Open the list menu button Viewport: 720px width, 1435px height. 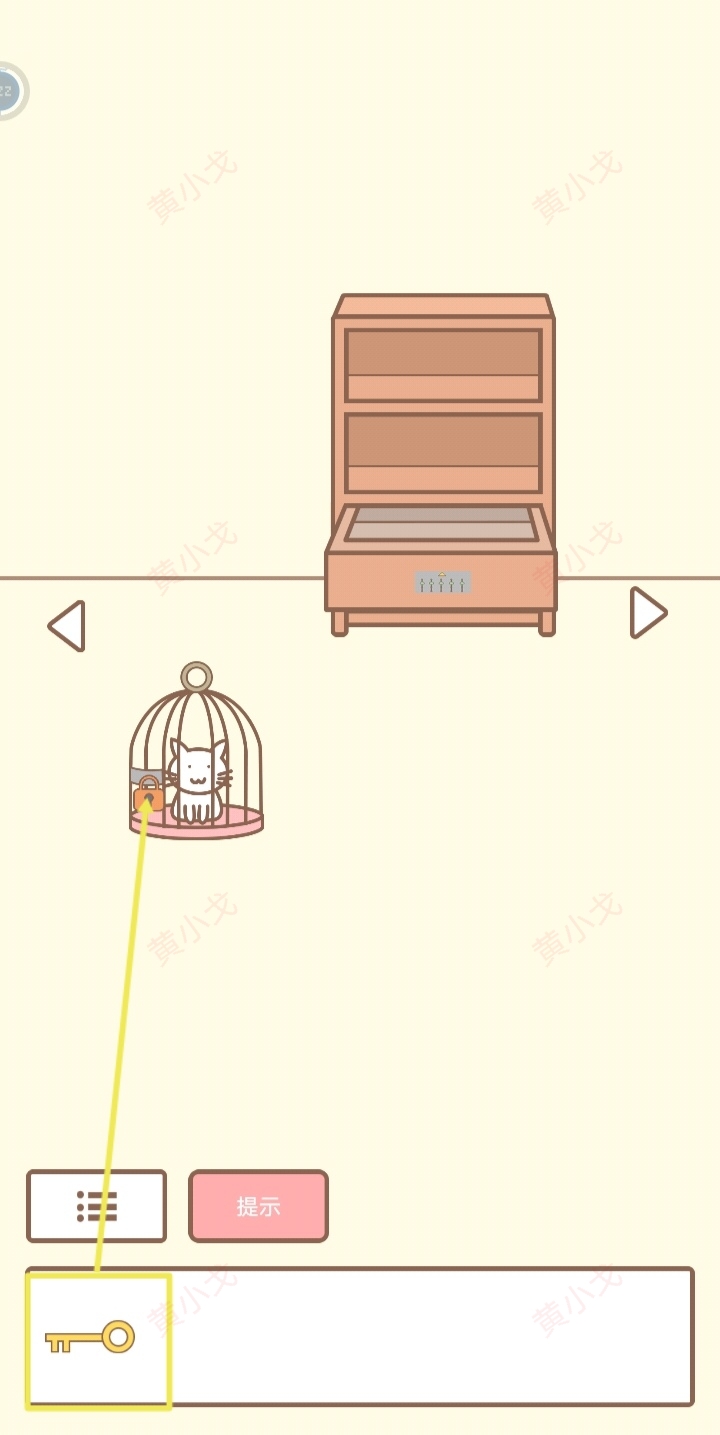[97, 1206]
